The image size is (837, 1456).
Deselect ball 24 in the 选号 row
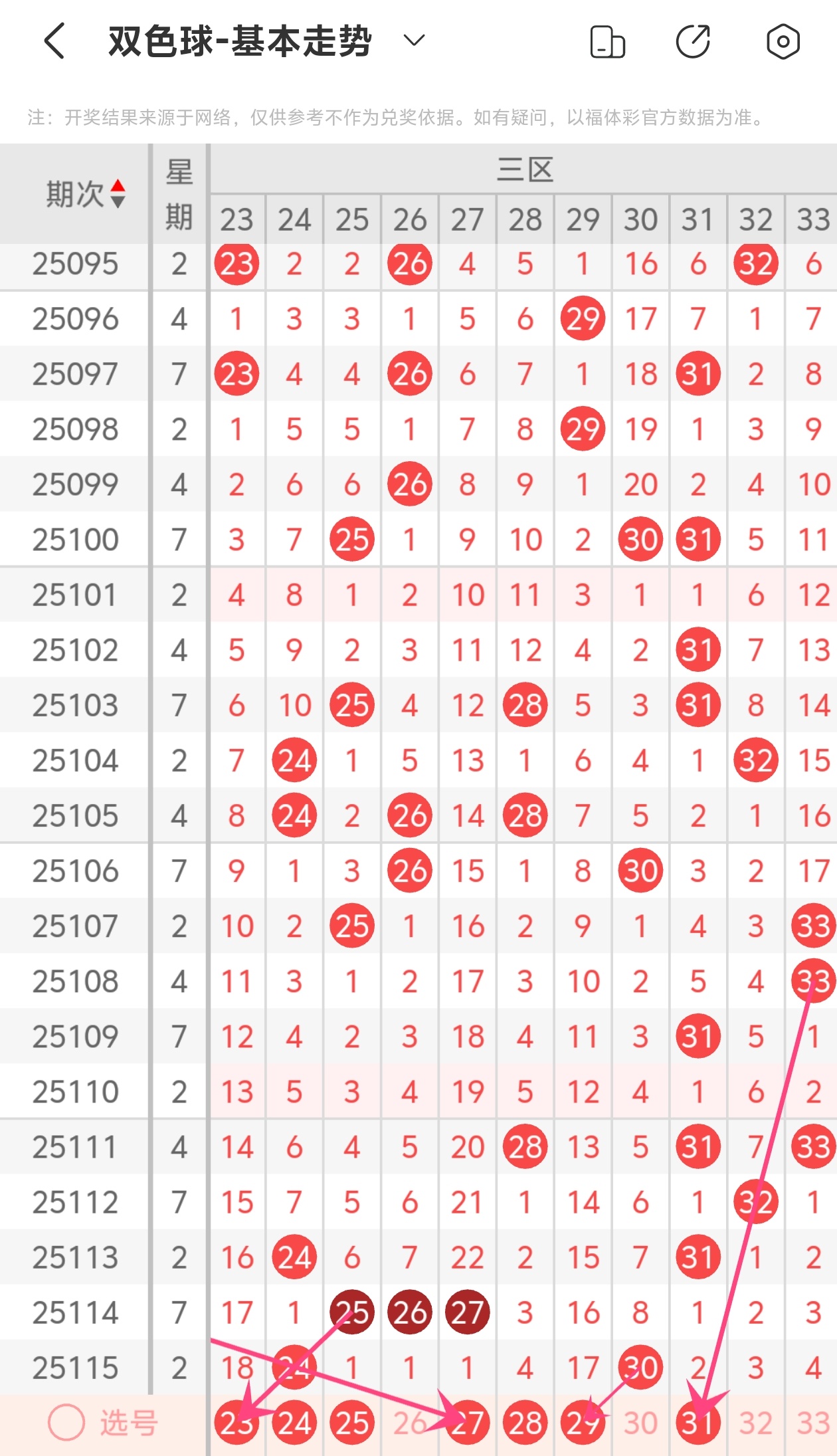click(x=294, y=1423)
